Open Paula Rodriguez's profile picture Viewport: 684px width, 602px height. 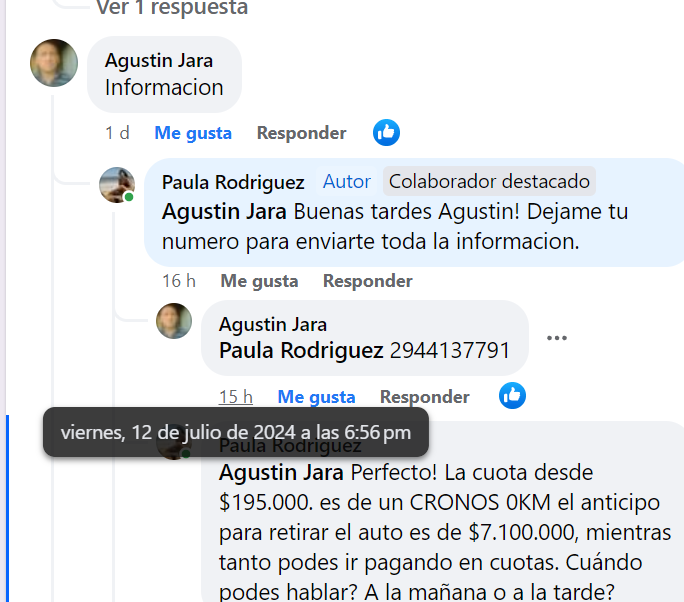tap(117, 185)
